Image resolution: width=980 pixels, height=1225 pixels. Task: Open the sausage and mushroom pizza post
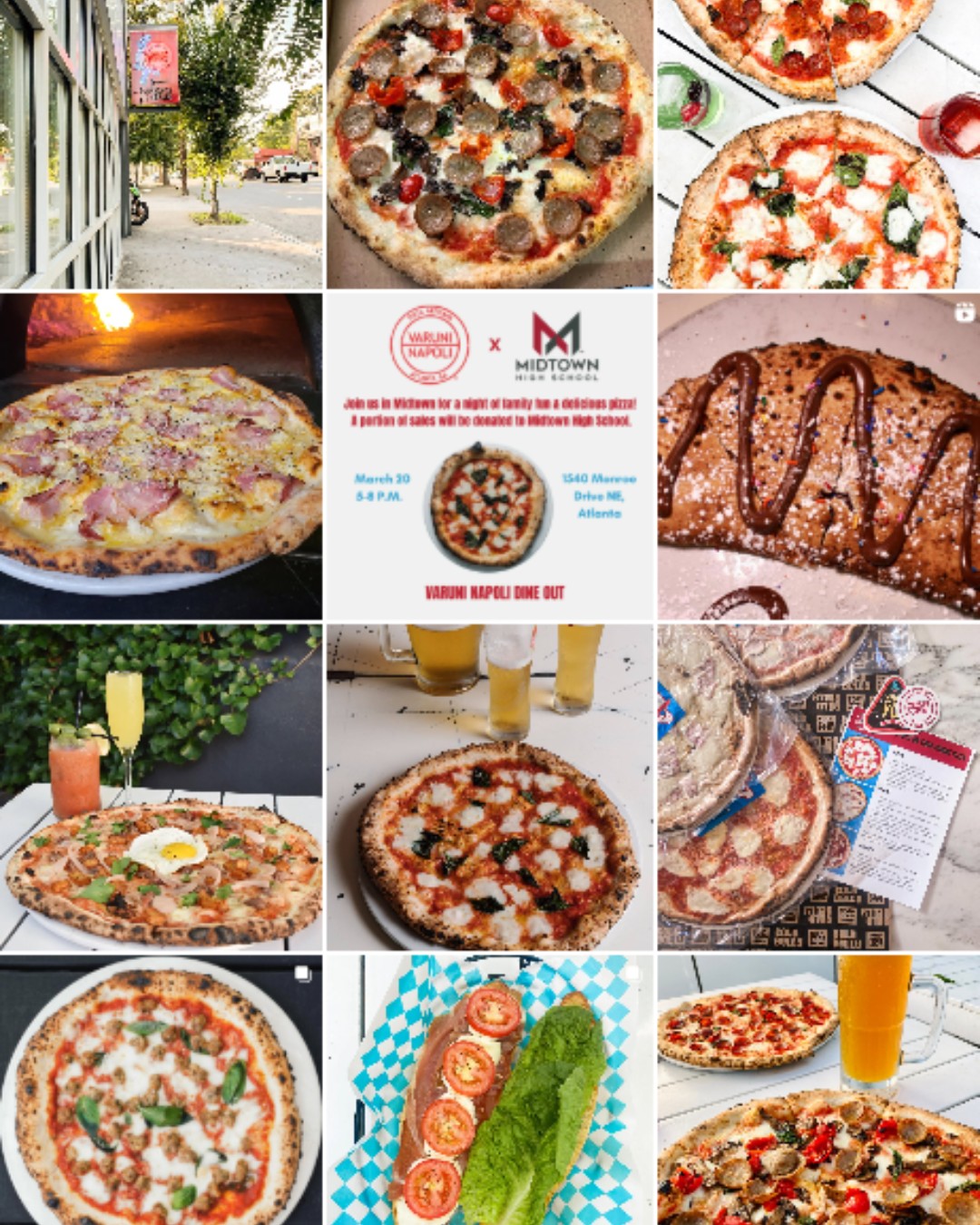click(489, 143)
